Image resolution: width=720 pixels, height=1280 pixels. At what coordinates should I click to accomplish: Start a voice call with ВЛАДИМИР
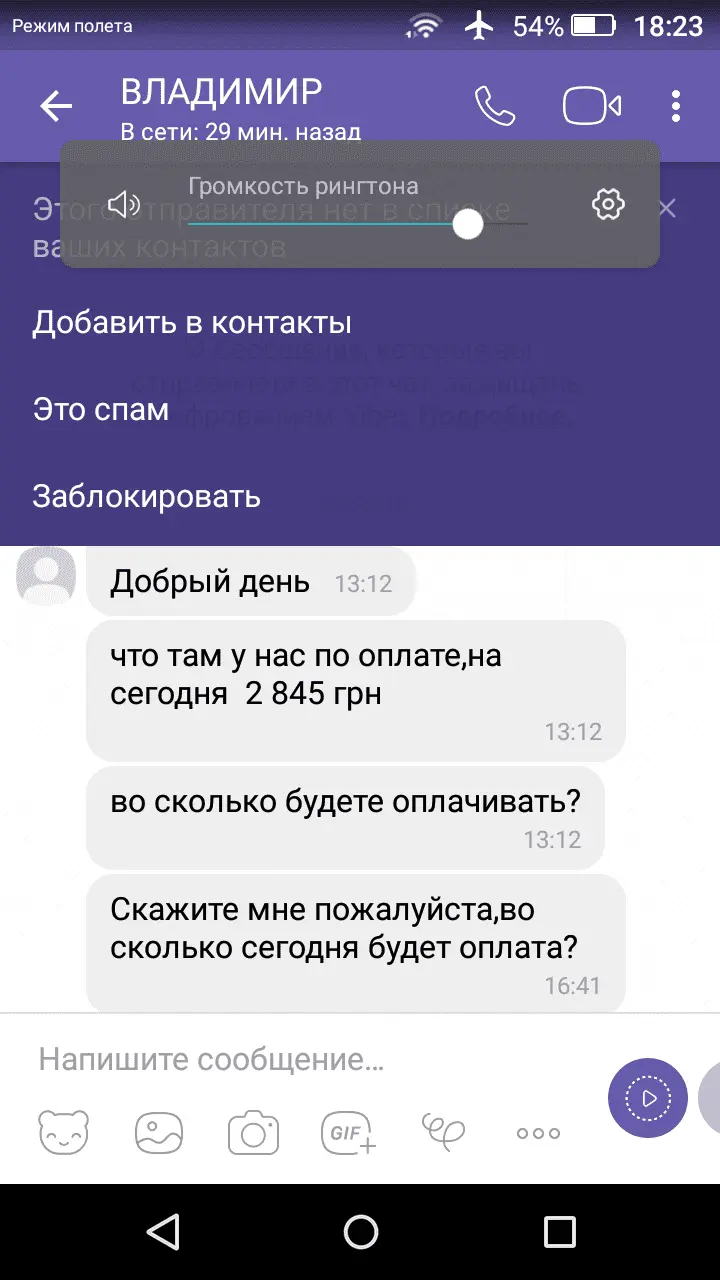(x=495, y=106)
